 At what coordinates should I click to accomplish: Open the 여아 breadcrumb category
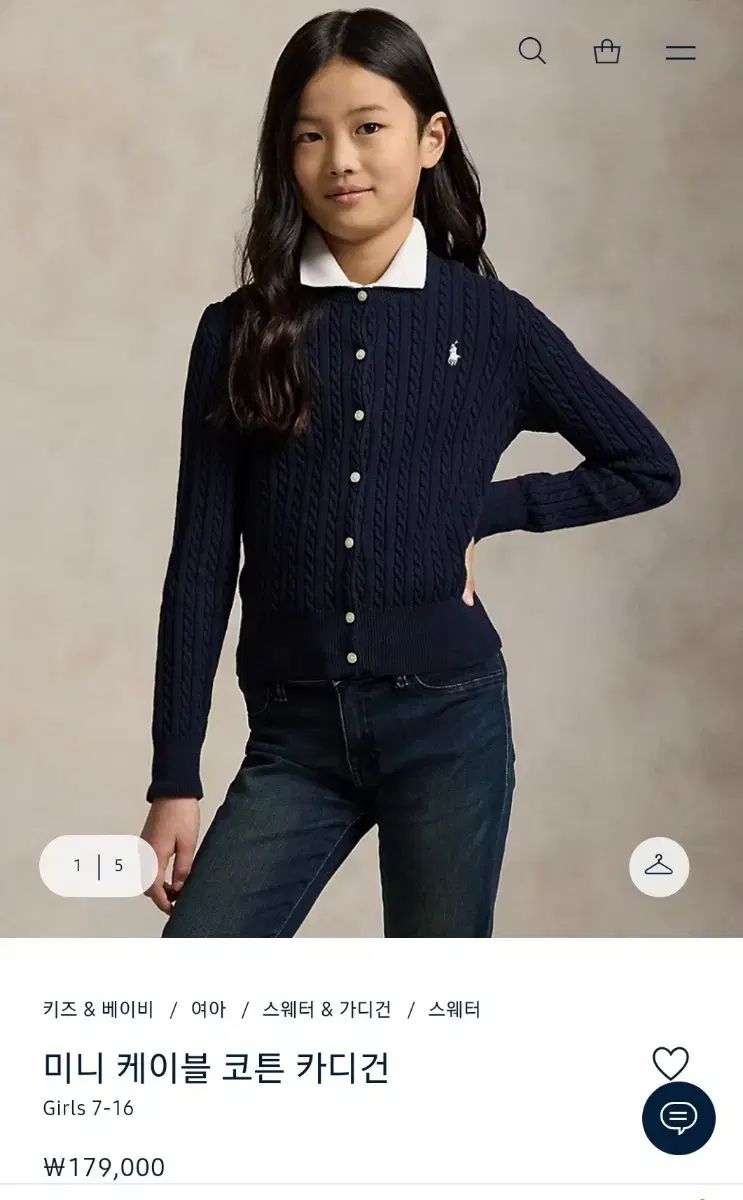click(x=208, y=1009)
